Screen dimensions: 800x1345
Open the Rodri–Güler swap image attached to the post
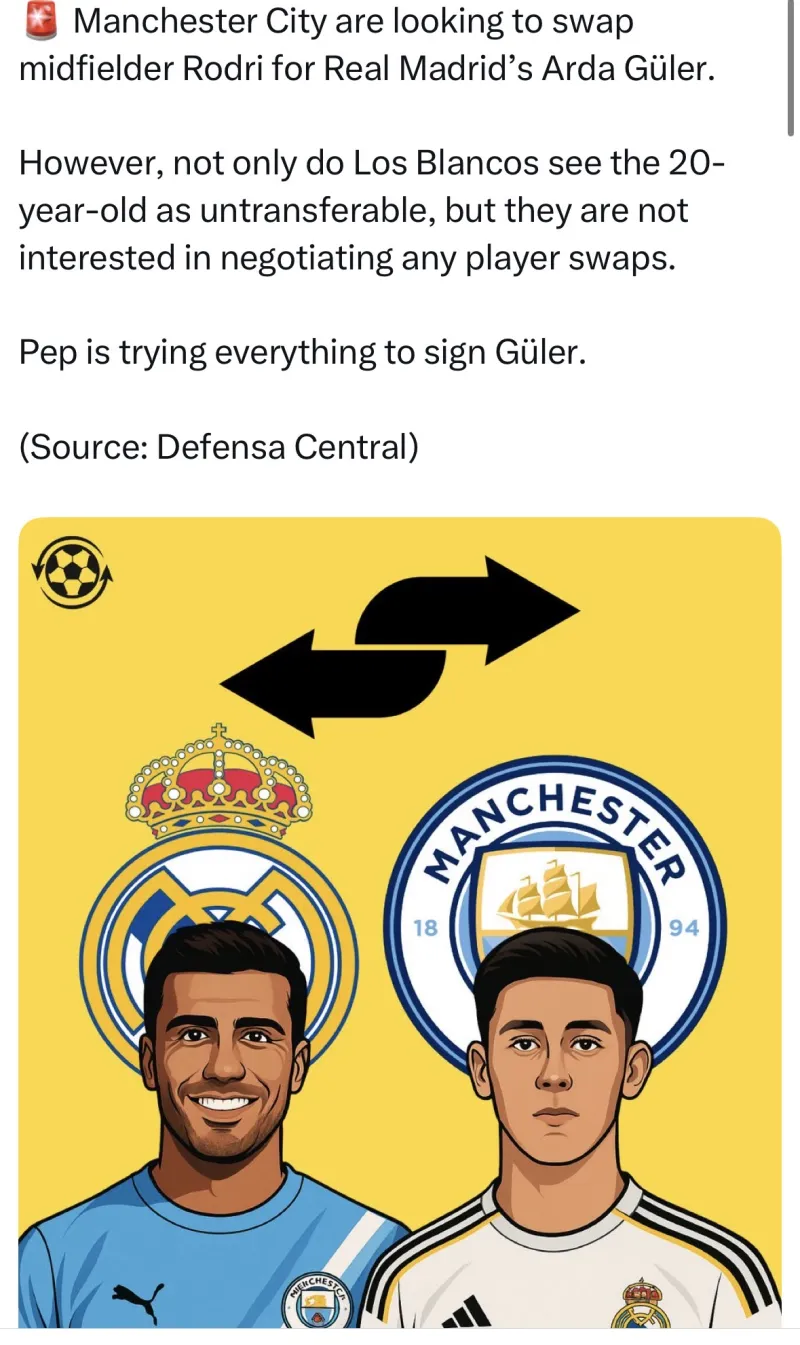coord(400,920)
